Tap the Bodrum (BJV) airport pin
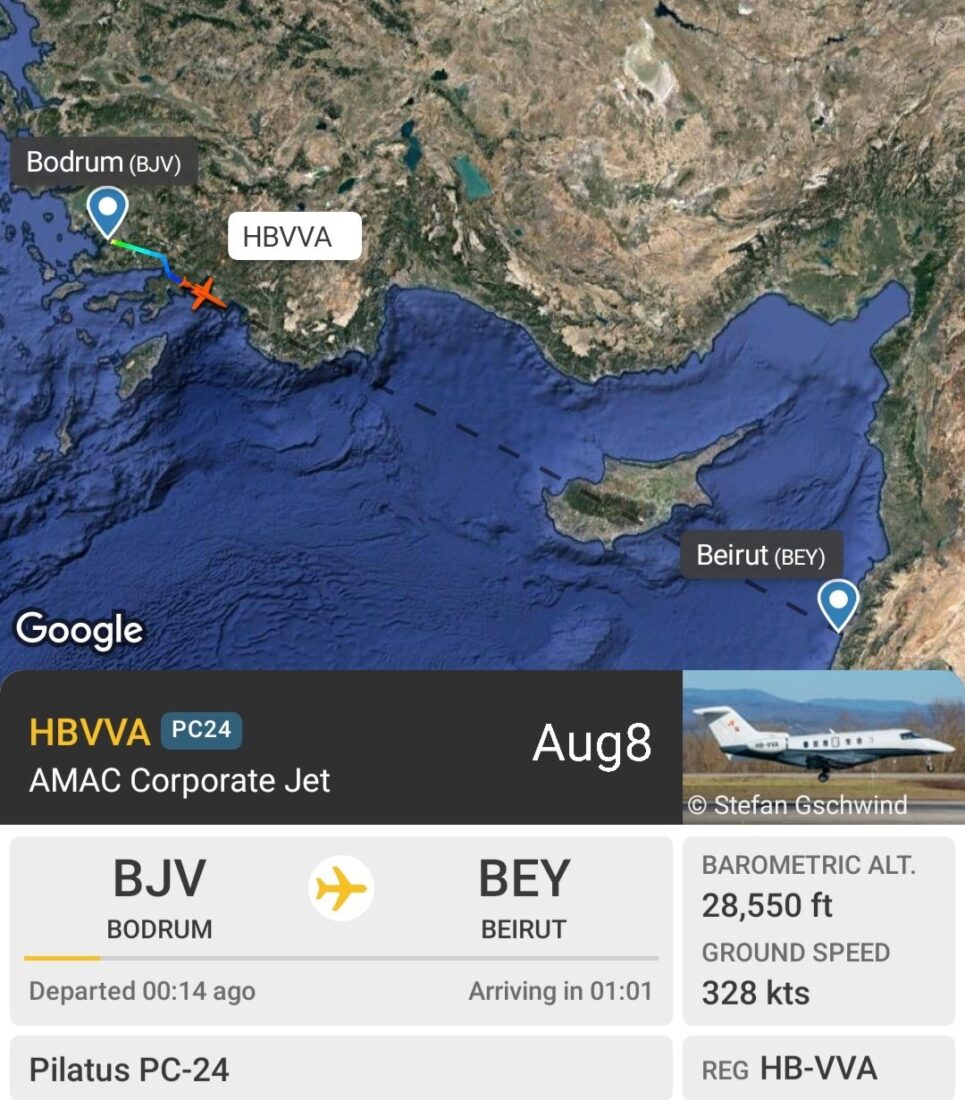The image size is (965, 1100). [x=107, y=210]
